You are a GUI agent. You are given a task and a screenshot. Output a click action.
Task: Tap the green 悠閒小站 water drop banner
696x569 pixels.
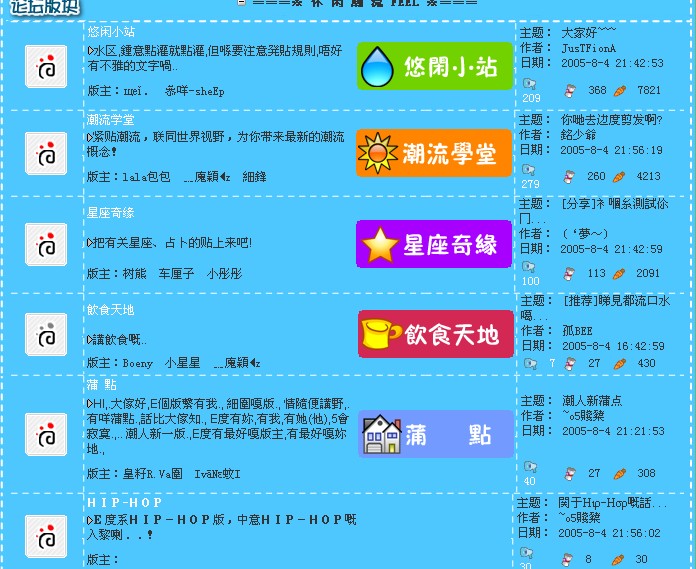pyautogui.click(x=435, y=67)
